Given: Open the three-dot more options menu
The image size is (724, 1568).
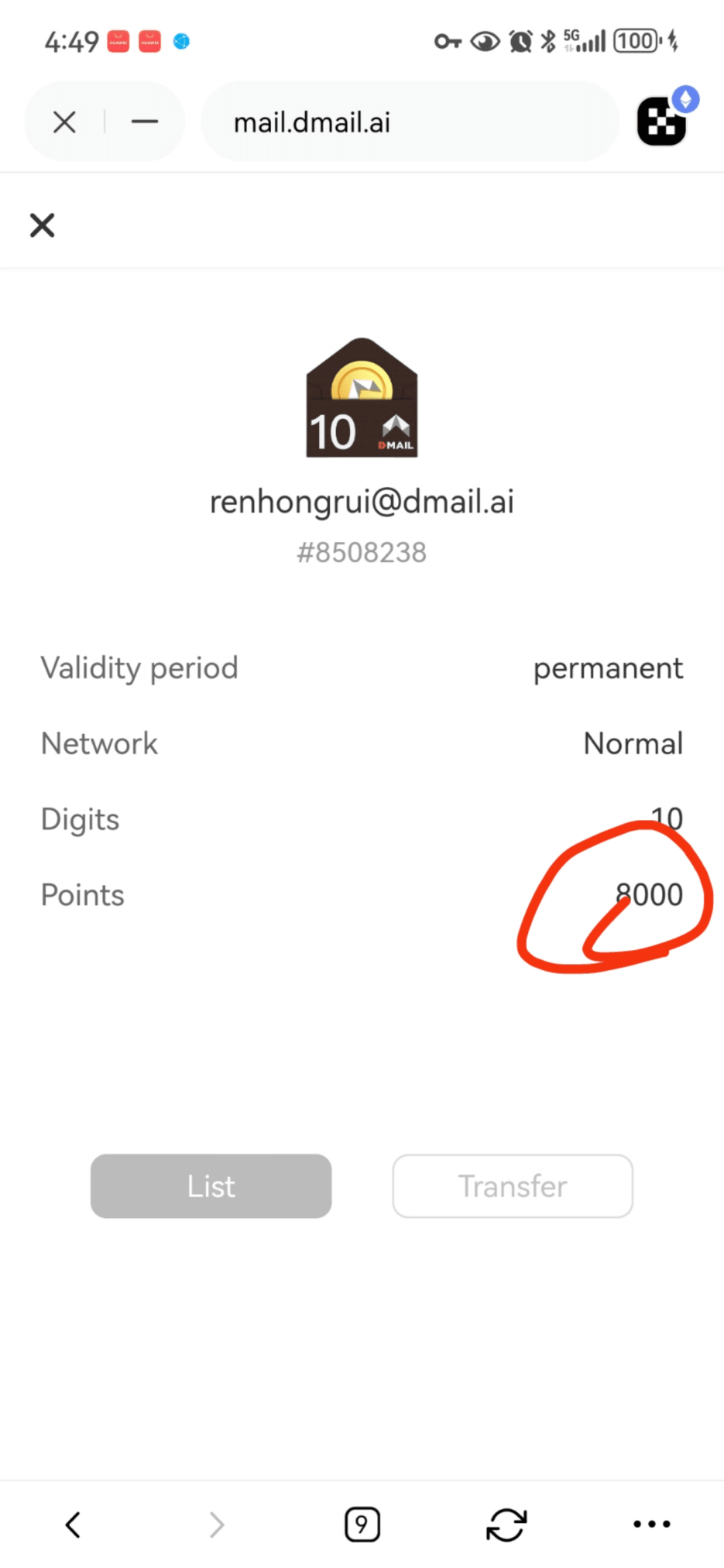Looking at the screenshot, I should point(652,1524).
